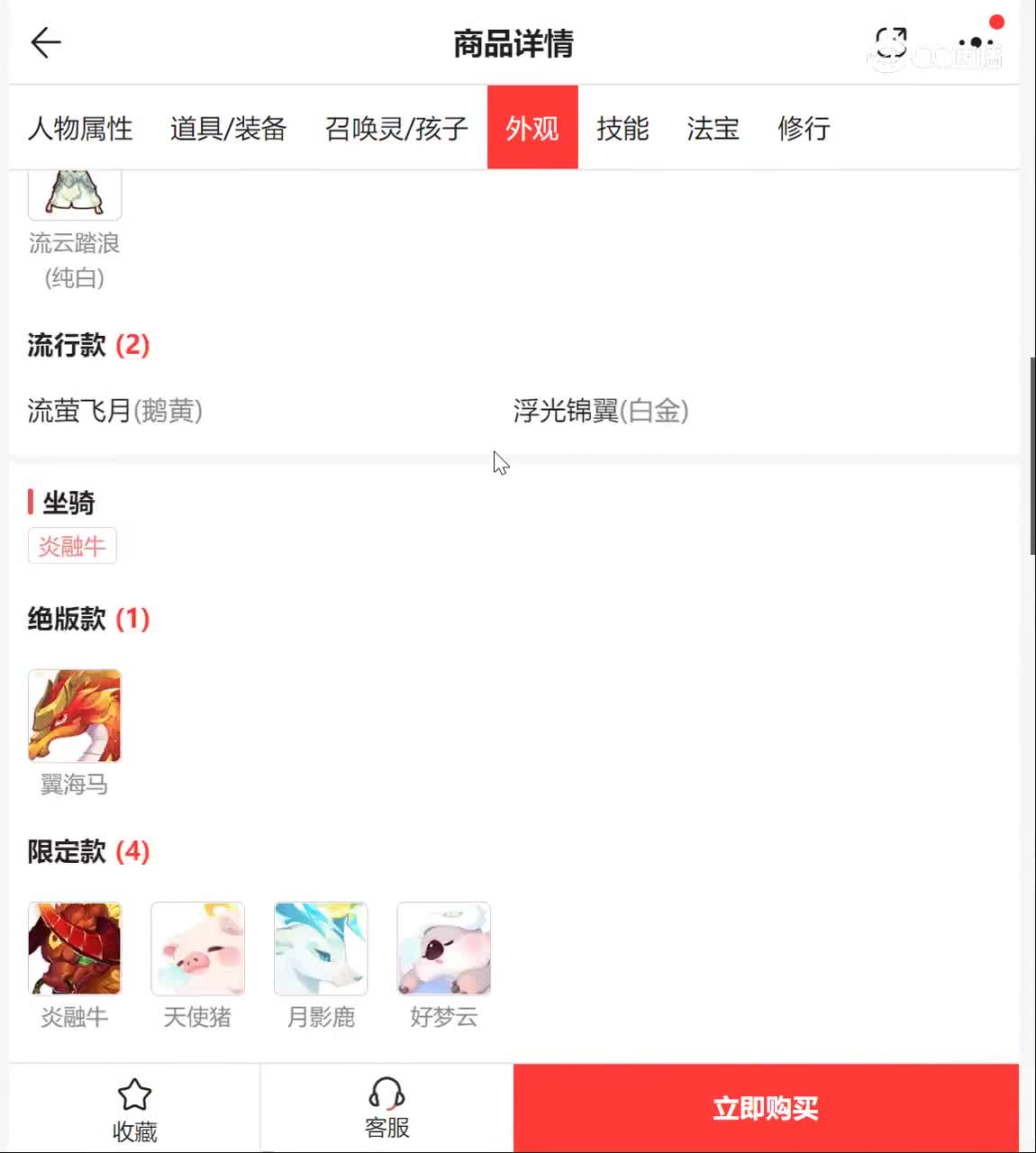Image resolution: width=1036 pixels, height=1153 pixels.
Task: Tap 立即购买 to buy now
Action: tap(766, 1108)
